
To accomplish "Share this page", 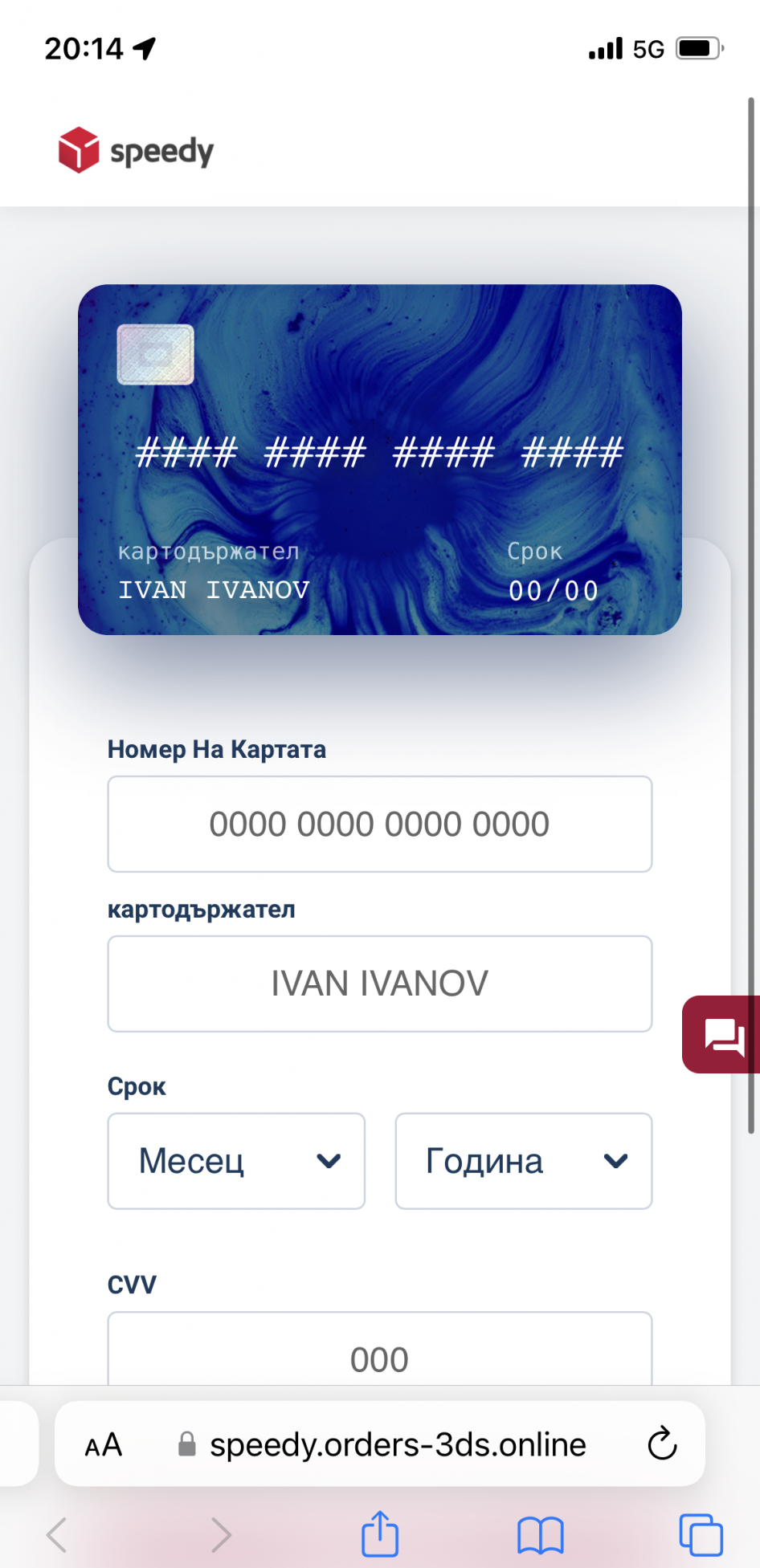I will pos(380,1534).
